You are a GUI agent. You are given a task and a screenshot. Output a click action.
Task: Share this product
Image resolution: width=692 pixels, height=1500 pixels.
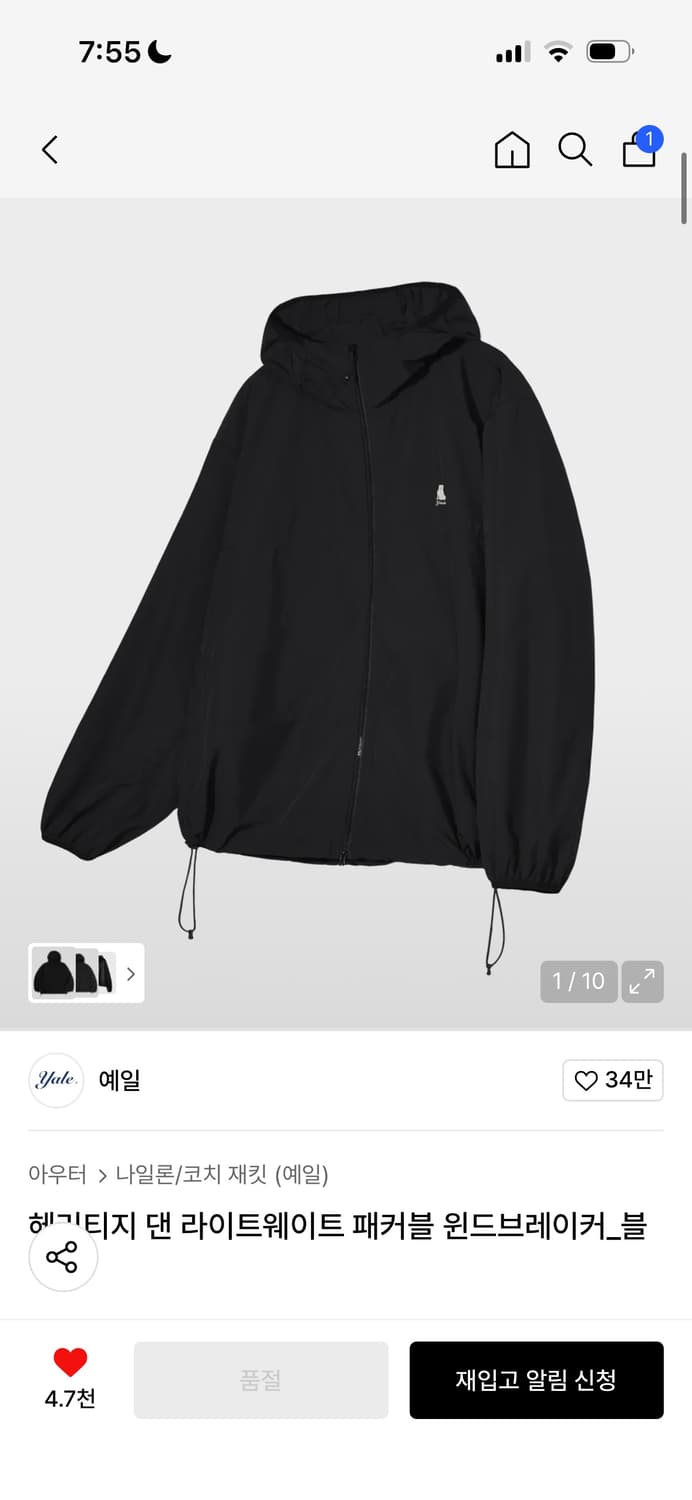coord(63,1257)
